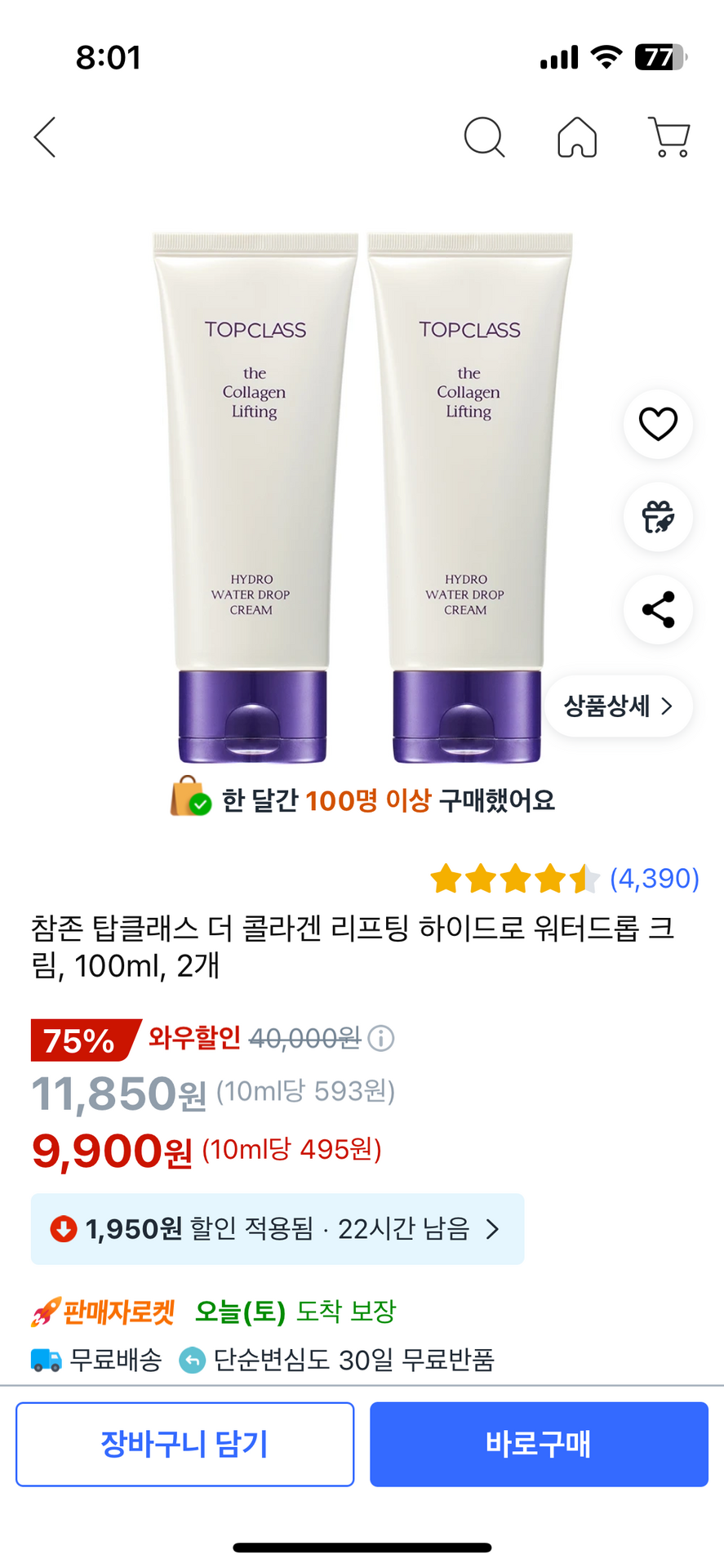Add product to wishlist with heart icon
Screen dimensions: 724x1568
pyautogui.click(x=658, y=424)
